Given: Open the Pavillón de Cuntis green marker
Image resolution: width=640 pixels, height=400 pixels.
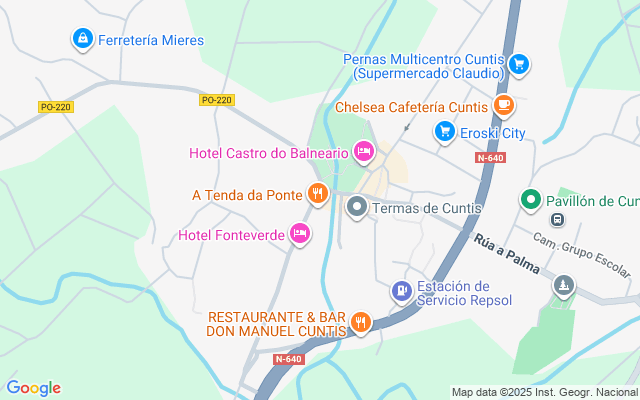Looking at the screenshot, I should coord(531,200).
